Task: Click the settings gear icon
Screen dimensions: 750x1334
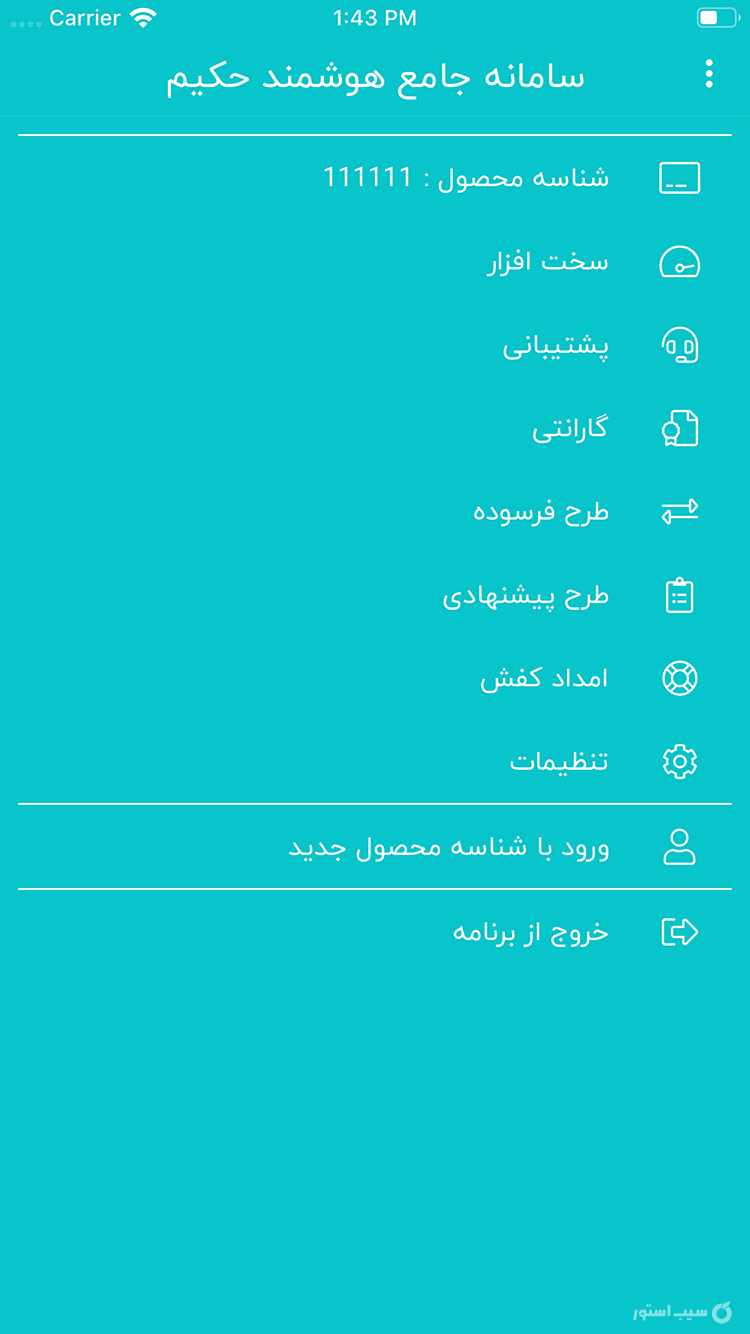Action: click(x=679, y=761)
